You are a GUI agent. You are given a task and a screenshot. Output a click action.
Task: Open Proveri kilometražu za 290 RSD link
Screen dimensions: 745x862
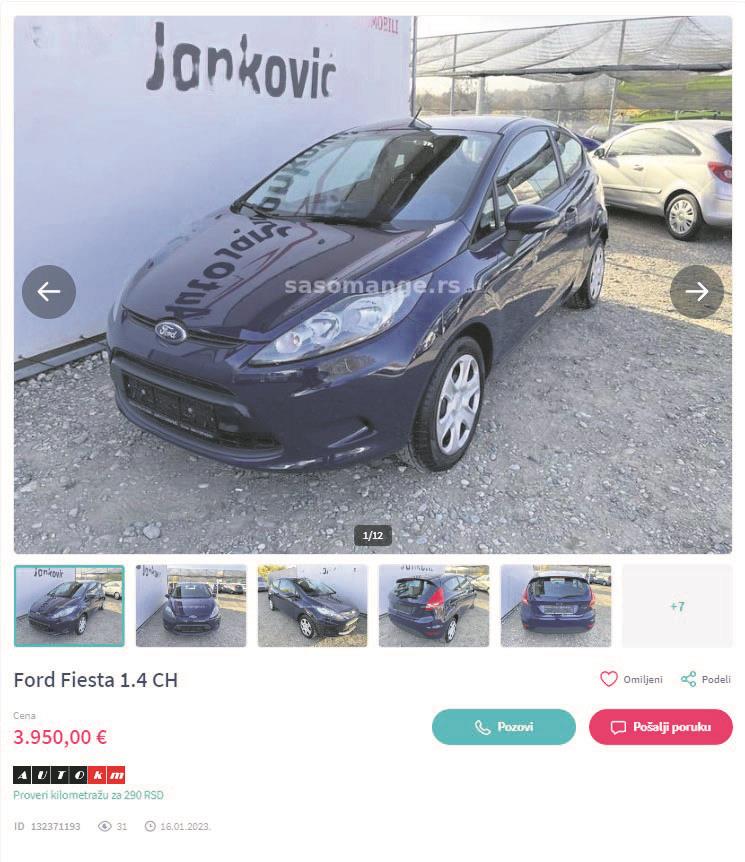[88, 795]
